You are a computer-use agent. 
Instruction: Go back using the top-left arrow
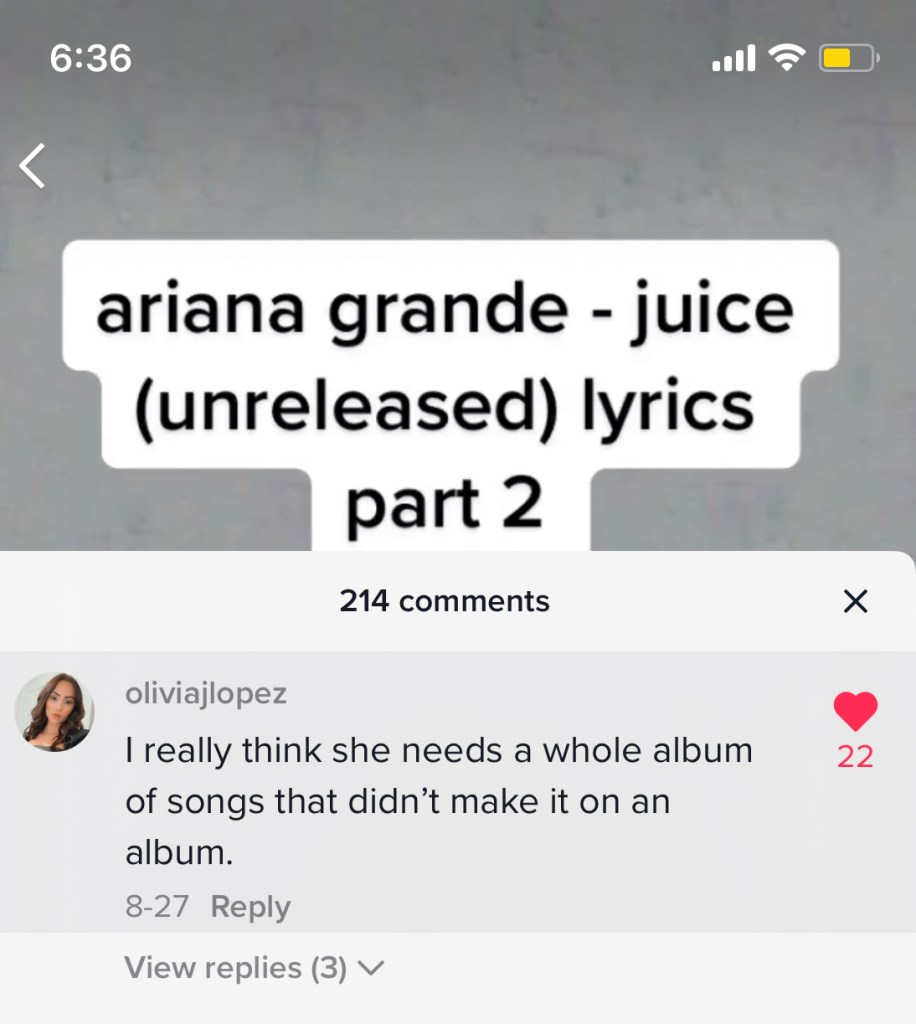[x=34, y=166]
